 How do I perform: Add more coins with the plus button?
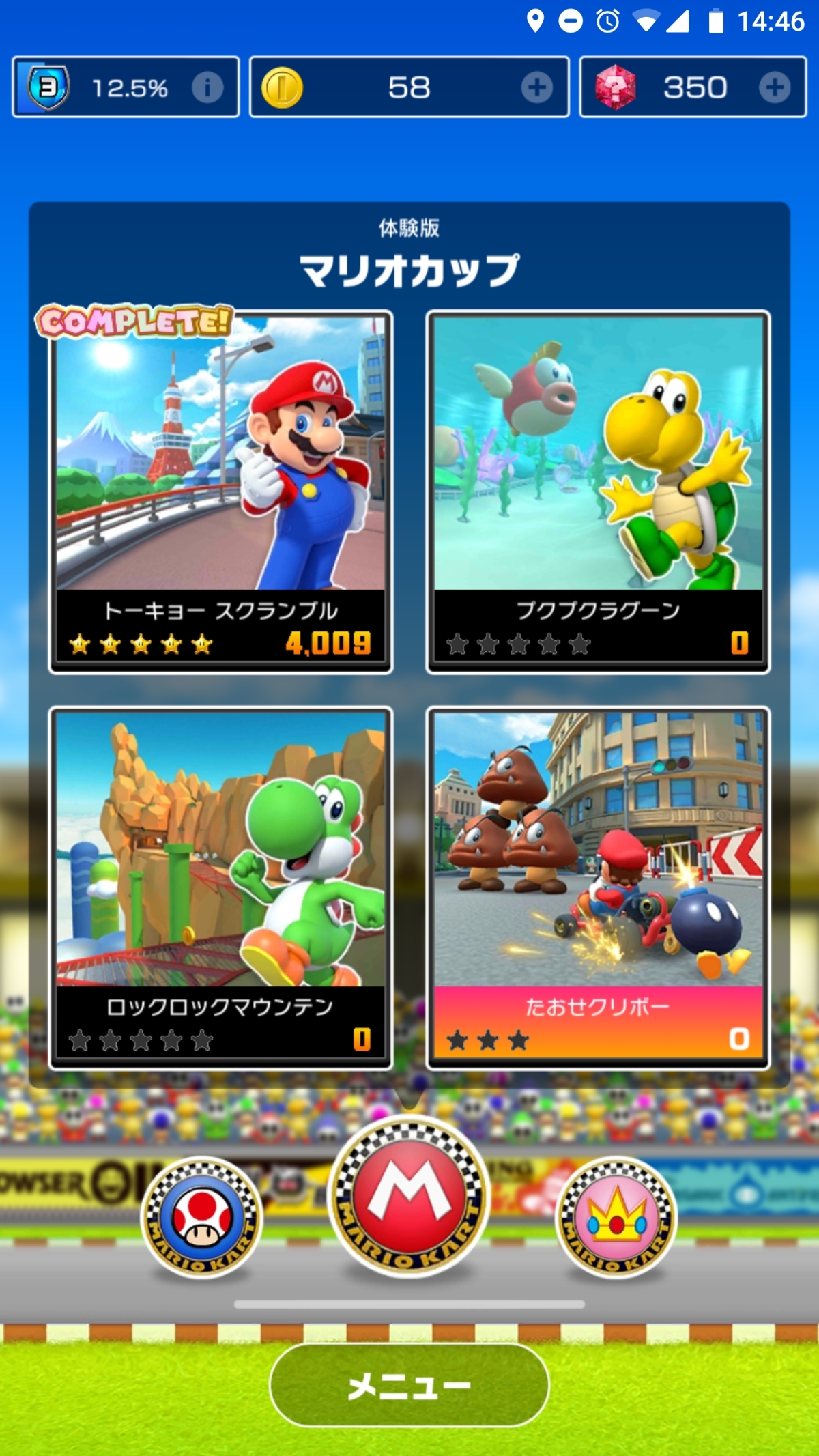tap(536, 87)
